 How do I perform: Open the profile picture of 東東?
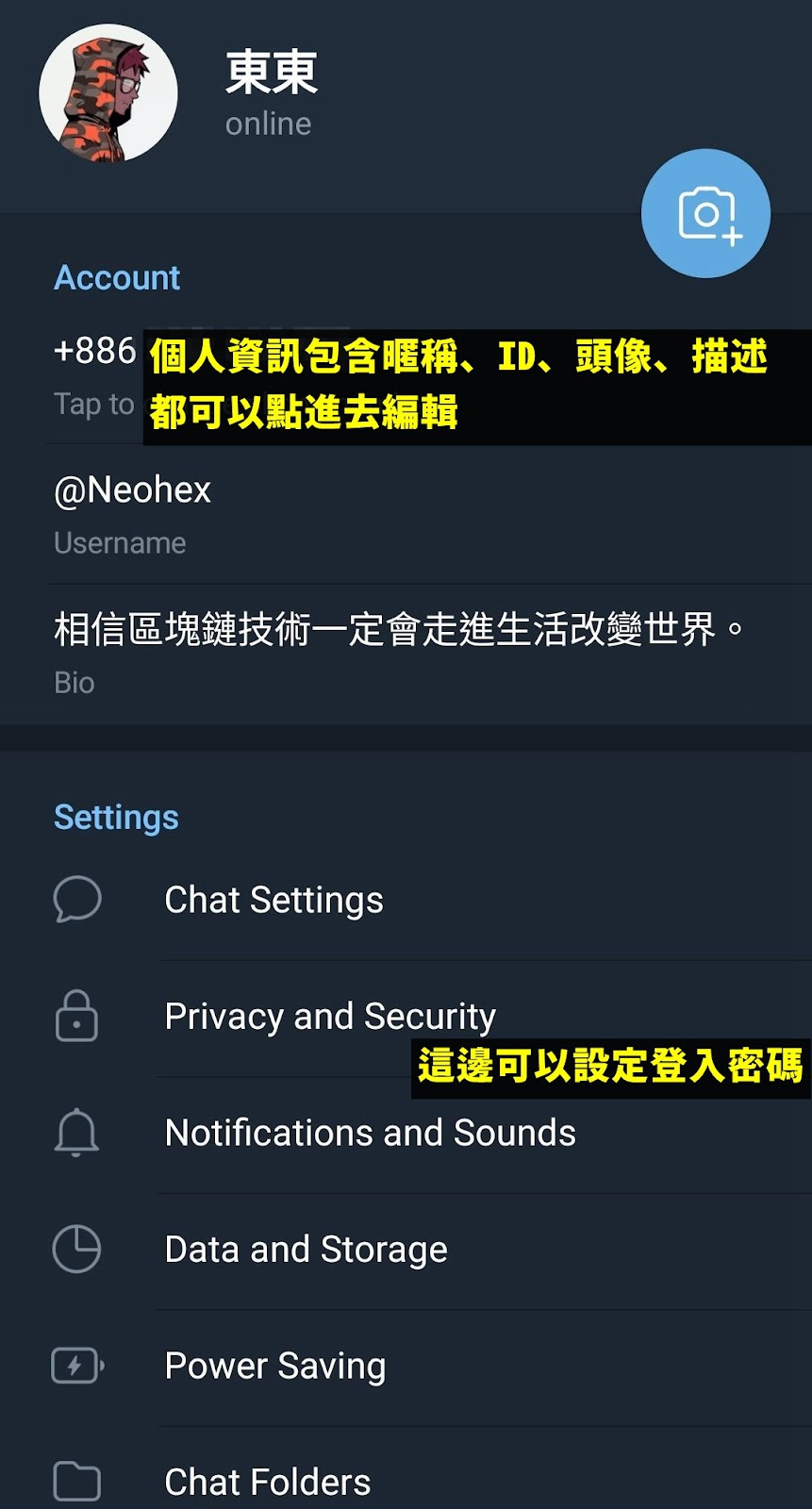[x=108, y=93]
